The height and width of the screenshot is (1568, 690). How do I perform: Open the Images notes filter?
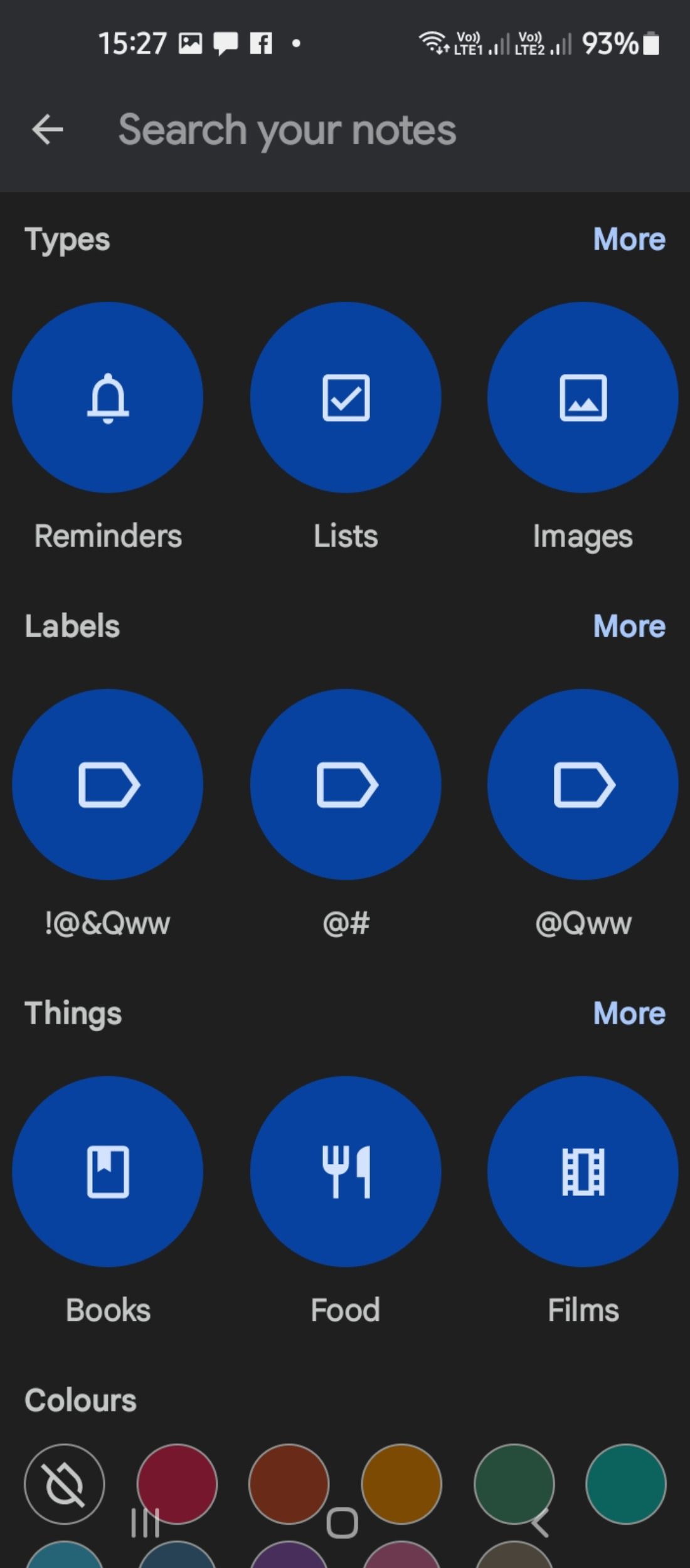(582, 396)
